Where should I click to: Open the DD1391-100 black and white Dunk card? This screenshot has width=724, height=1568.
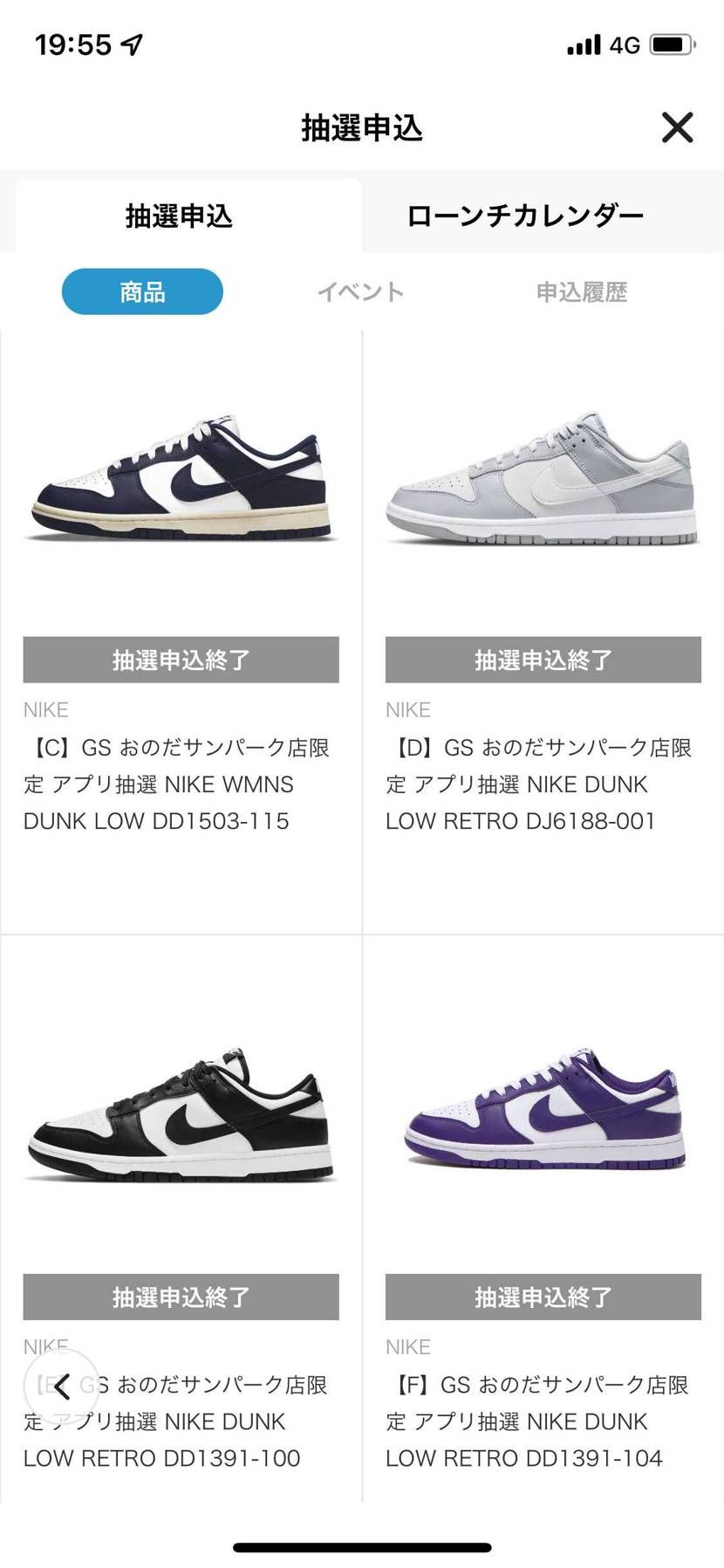coord(181,1218)
